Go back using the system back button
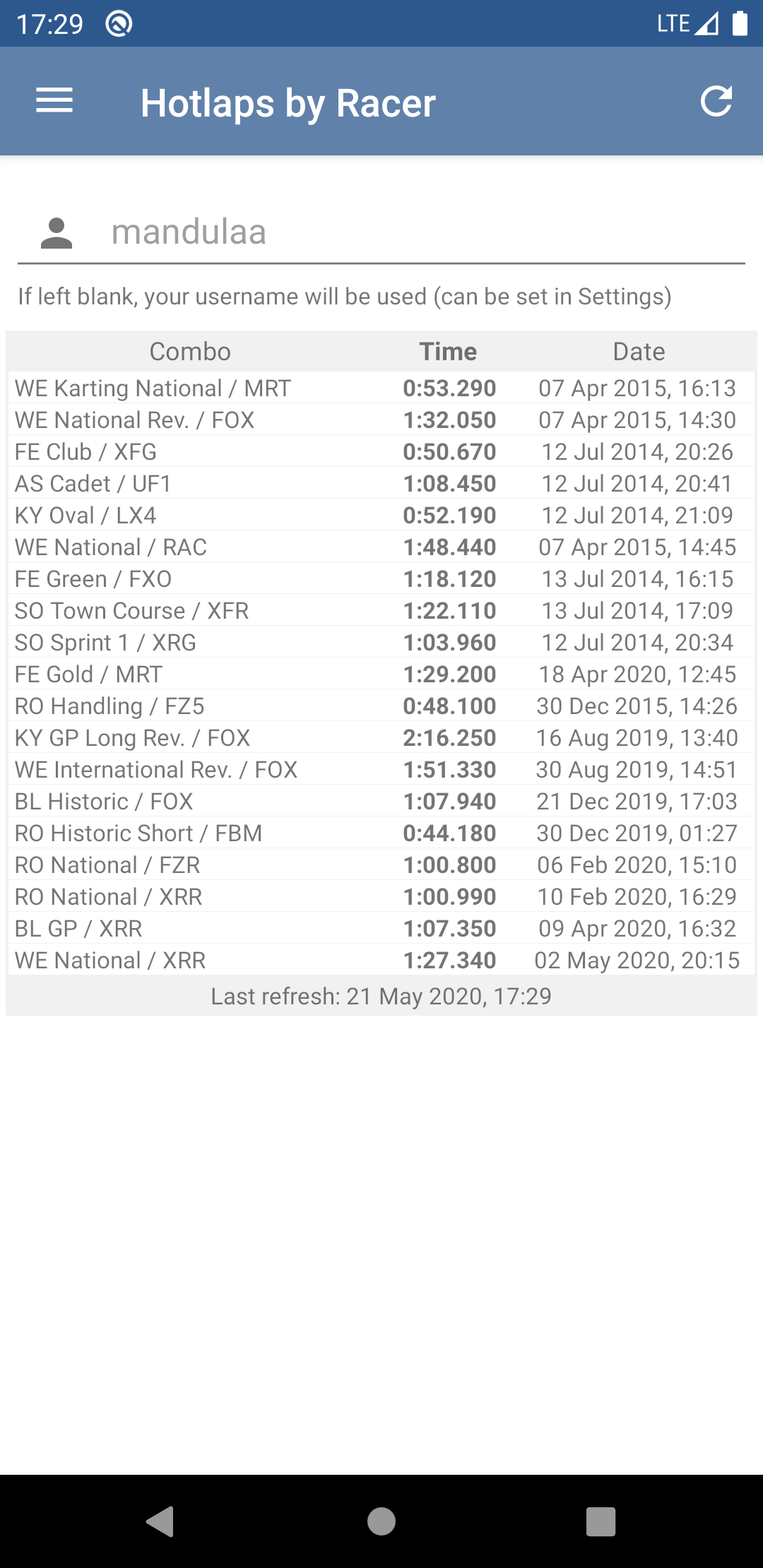Screen dimensions: 763x1568 [x=160, y=1521]
